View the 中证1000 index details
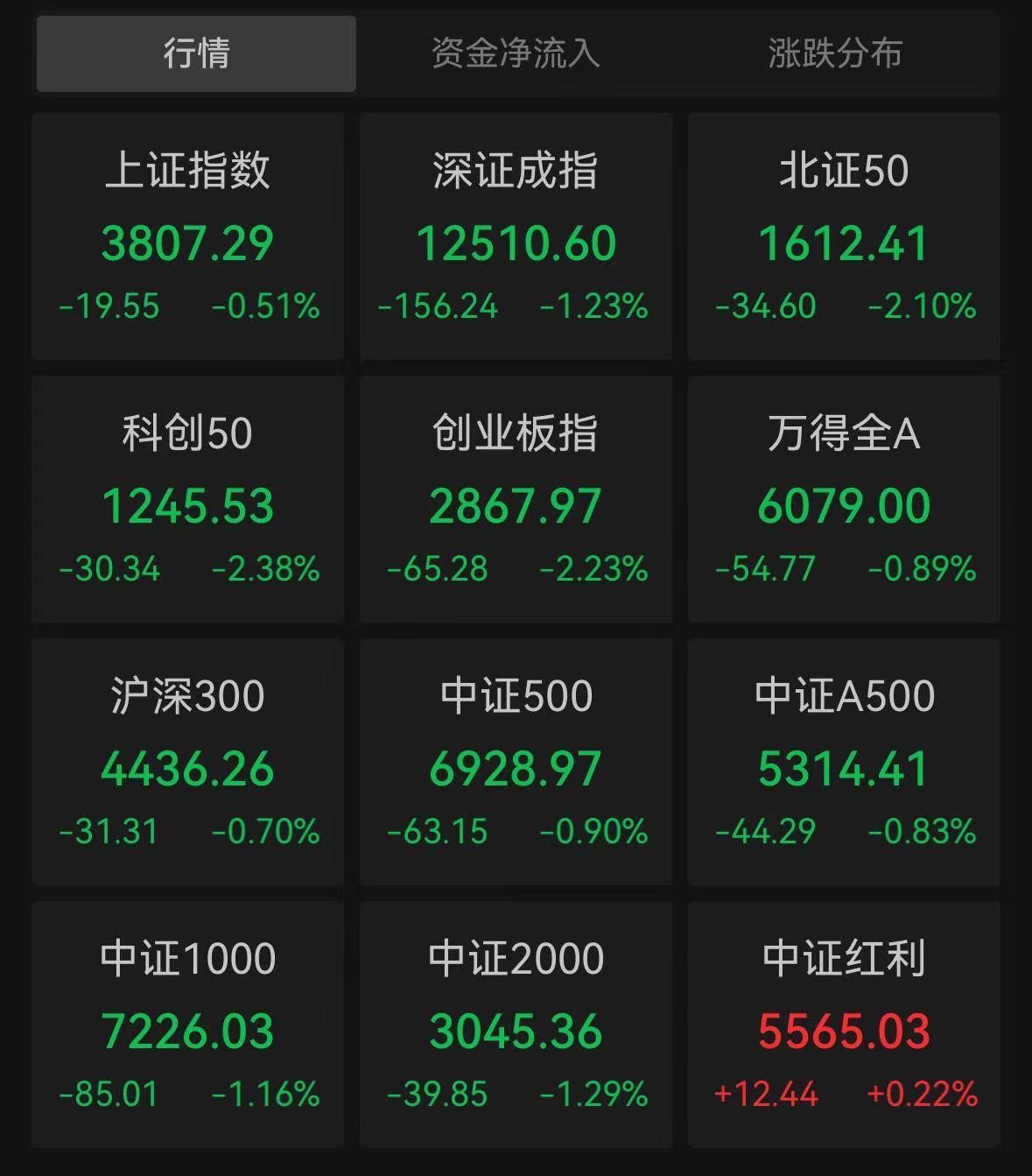The image size is (1032, 1176). [x=187, y=1025]
